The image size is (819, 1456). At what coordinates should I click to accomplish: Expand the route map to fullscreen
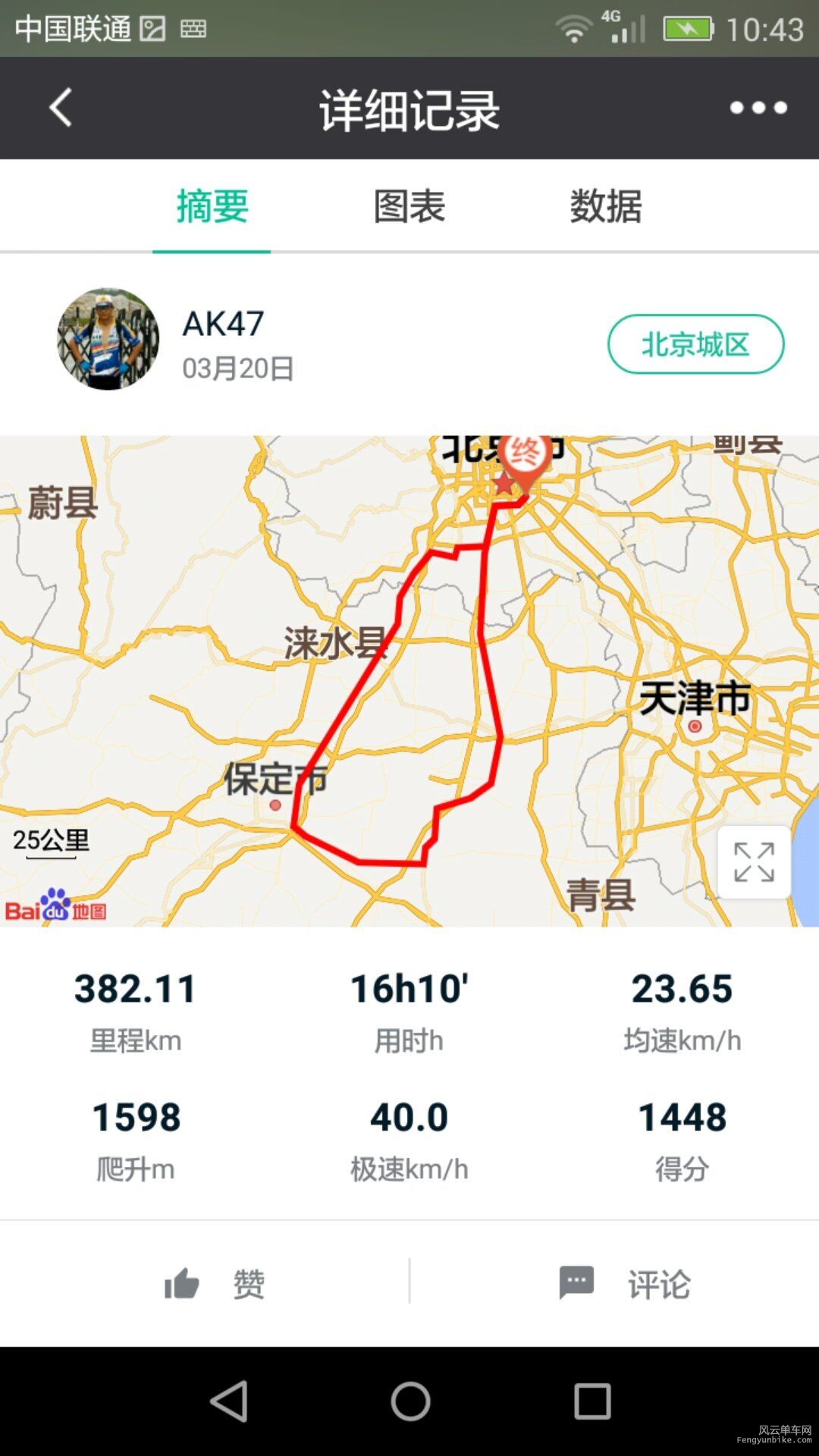coord(754,862)
